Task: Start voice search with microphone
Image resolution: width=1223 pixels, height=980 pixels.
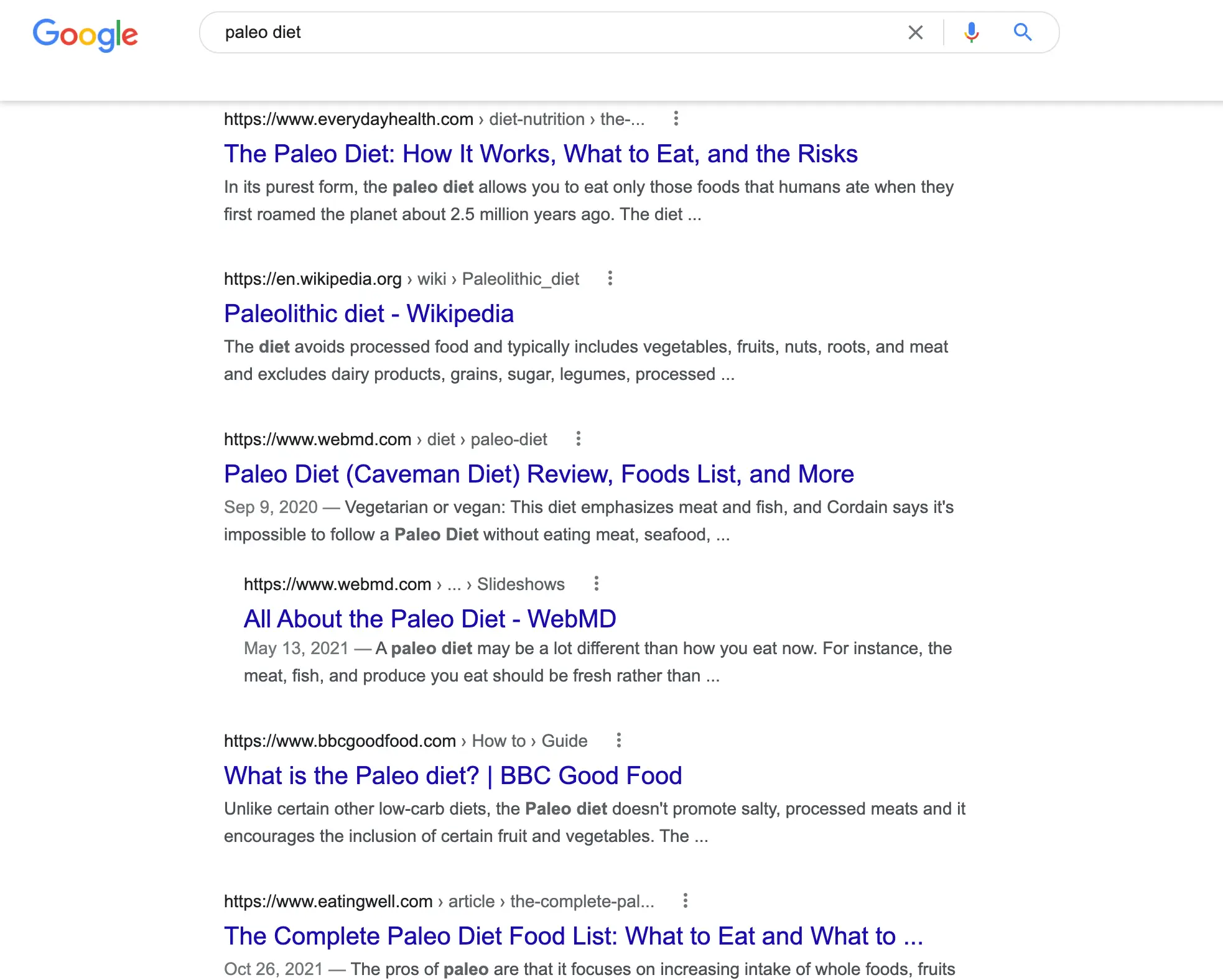Action: point(971,32)
